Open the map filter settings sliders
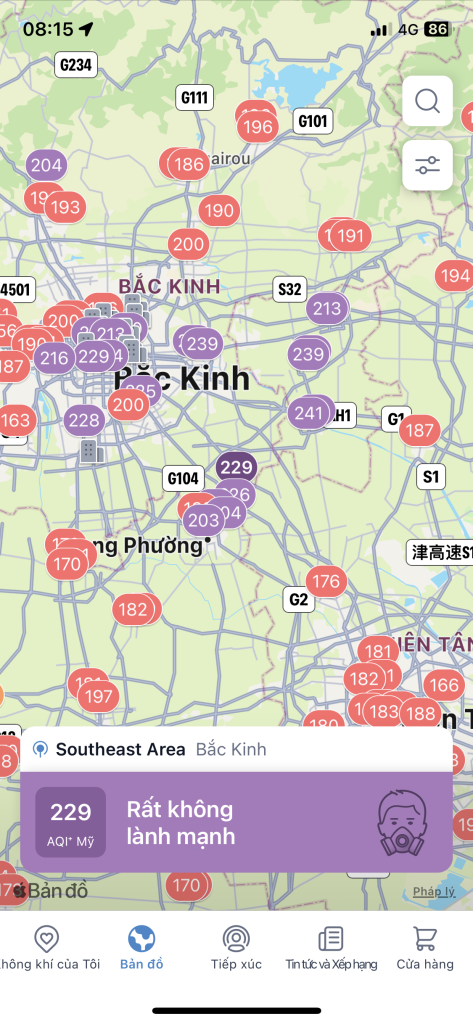 (x=427, y=165)
